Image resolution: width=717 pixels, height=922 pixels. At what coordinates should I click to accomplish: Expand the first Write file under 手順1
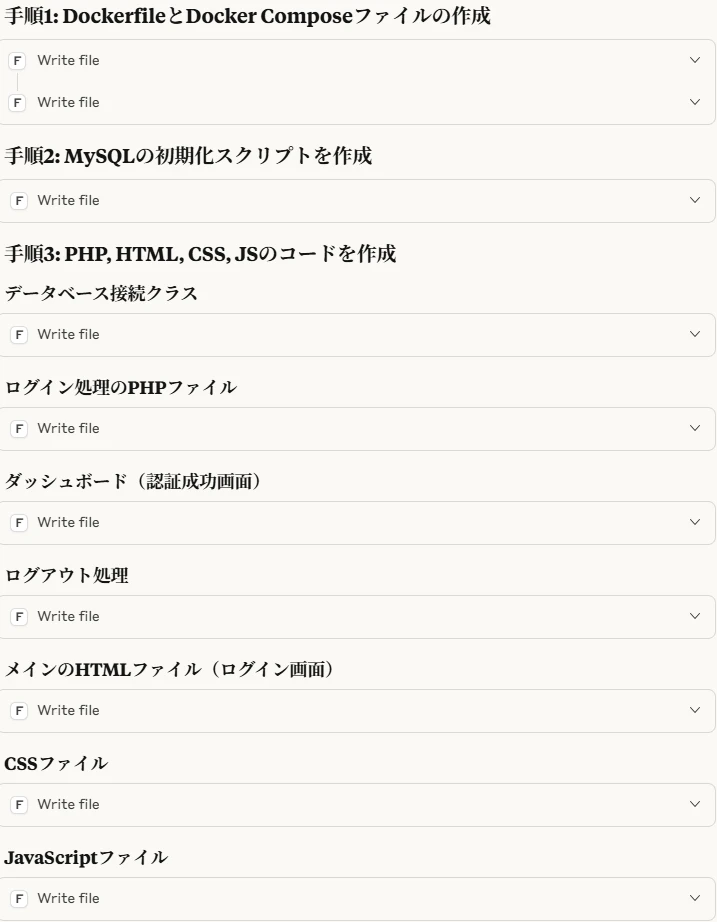click(x=695, y=60)
